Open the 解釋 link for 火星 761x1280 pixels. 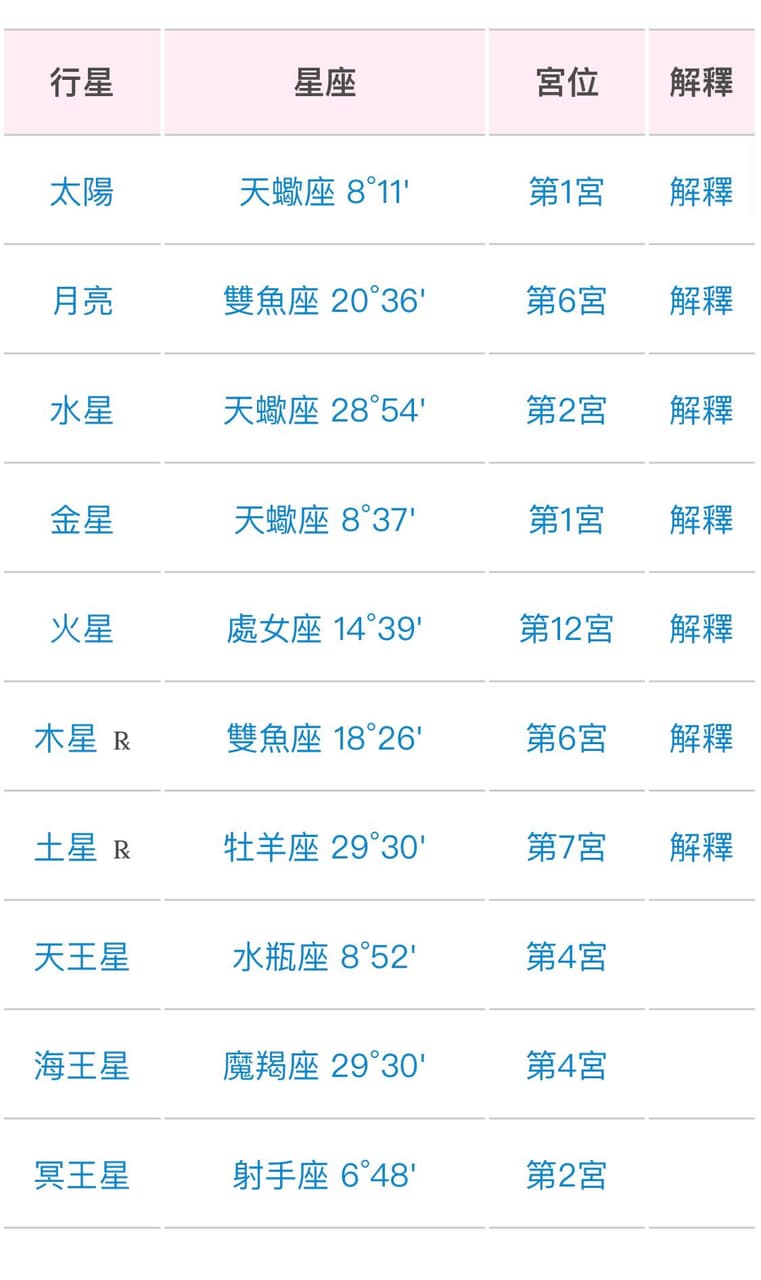click(701, 628)
